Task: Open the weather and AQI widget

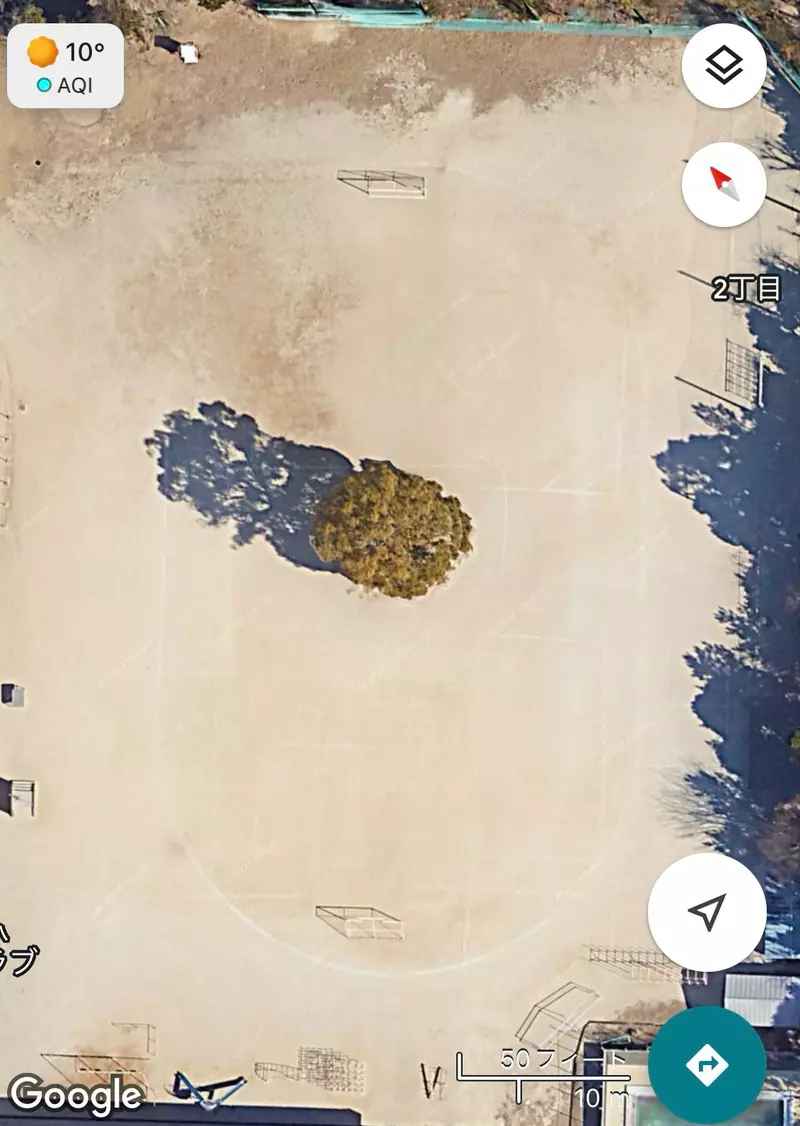Action: (x=66, y=66)
